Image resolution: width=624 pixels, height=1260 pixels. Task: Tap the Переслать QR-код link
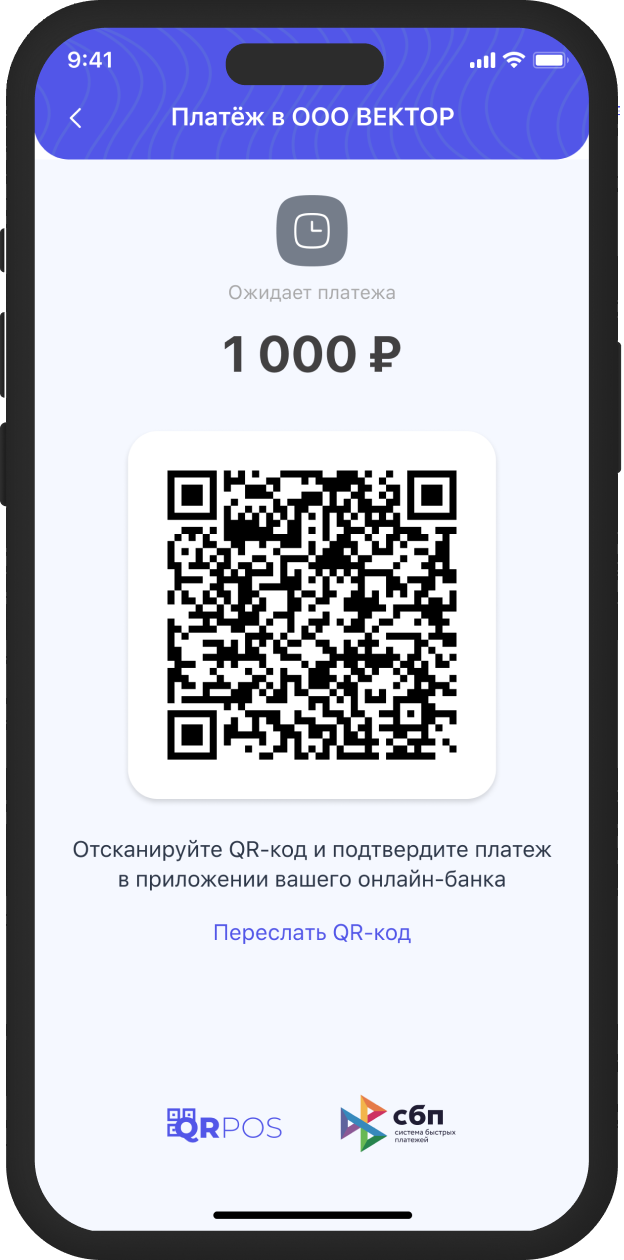pos(312,933)
